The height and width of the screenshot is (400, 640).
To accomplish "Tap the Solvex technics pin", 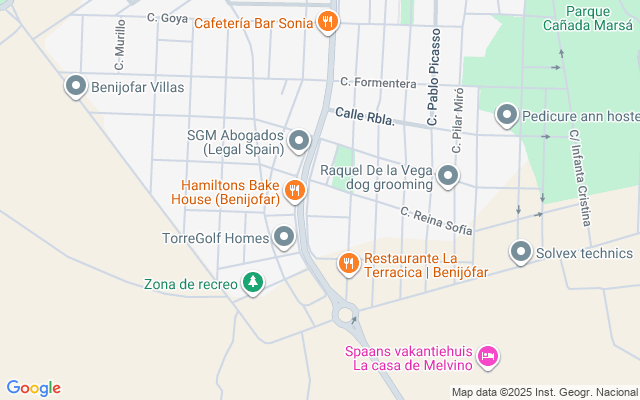I will click(520, 252).
